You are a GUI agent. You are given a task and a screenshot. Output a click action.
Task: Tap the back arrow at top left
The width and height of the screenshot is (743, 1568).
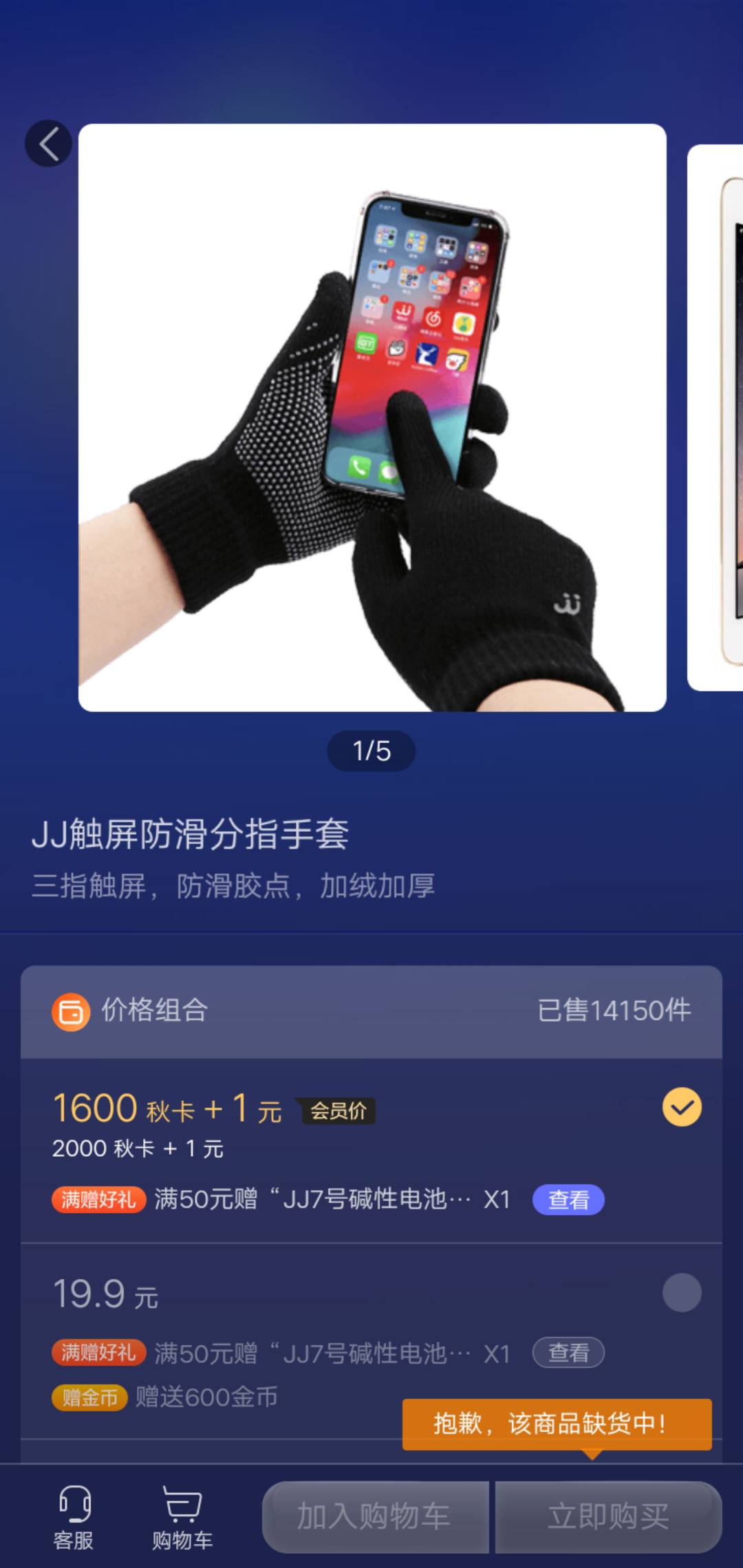pos(47,143)
